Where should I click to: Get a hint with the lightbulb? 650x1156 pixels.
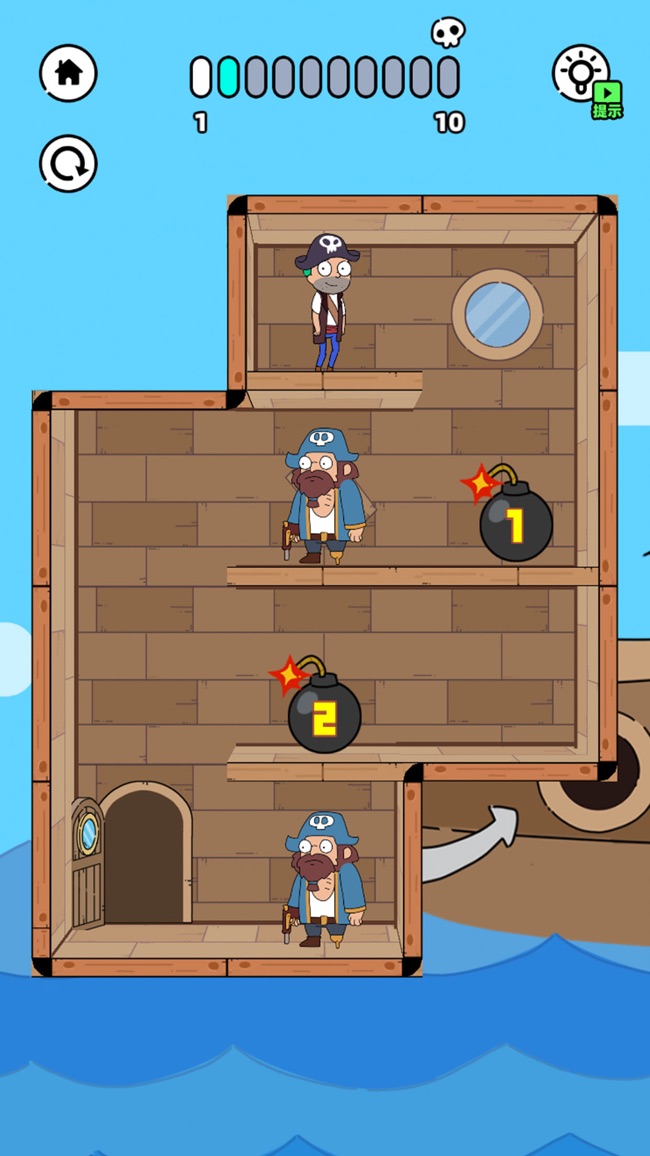583,74
